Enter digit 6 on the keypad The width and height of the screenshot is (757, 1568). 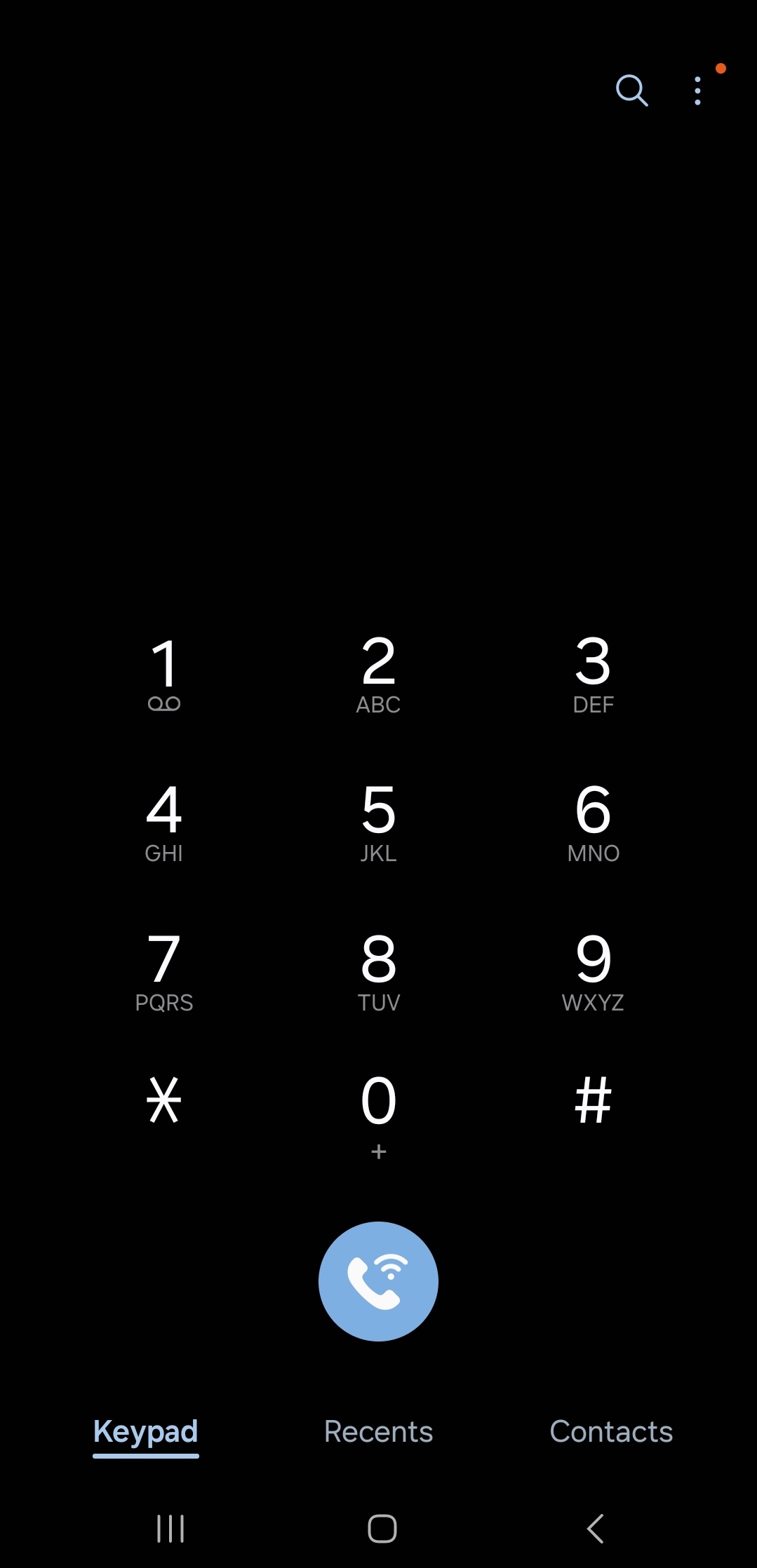pyautogui.click(x=593, y=823)
